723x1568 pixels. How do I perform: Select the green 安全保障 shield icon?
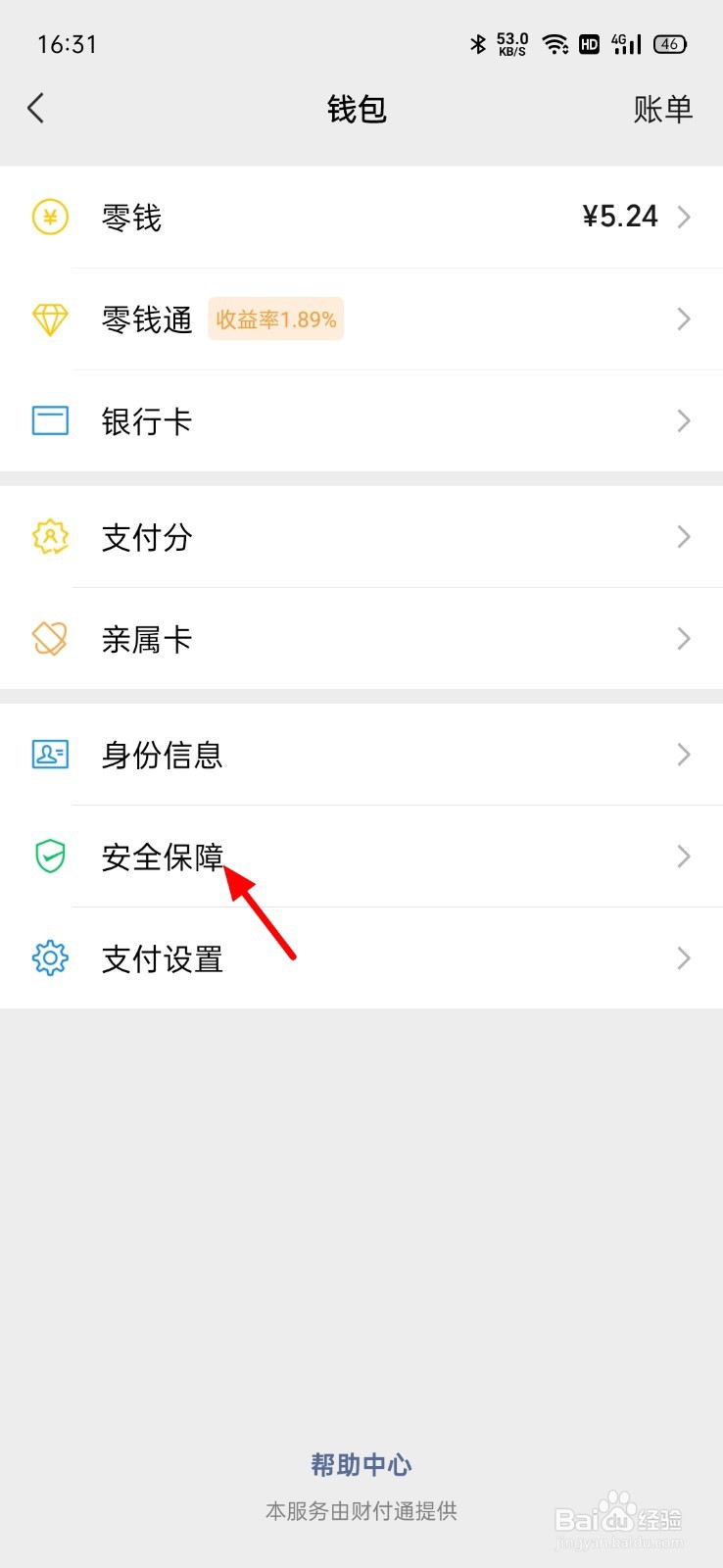(49, 857)
